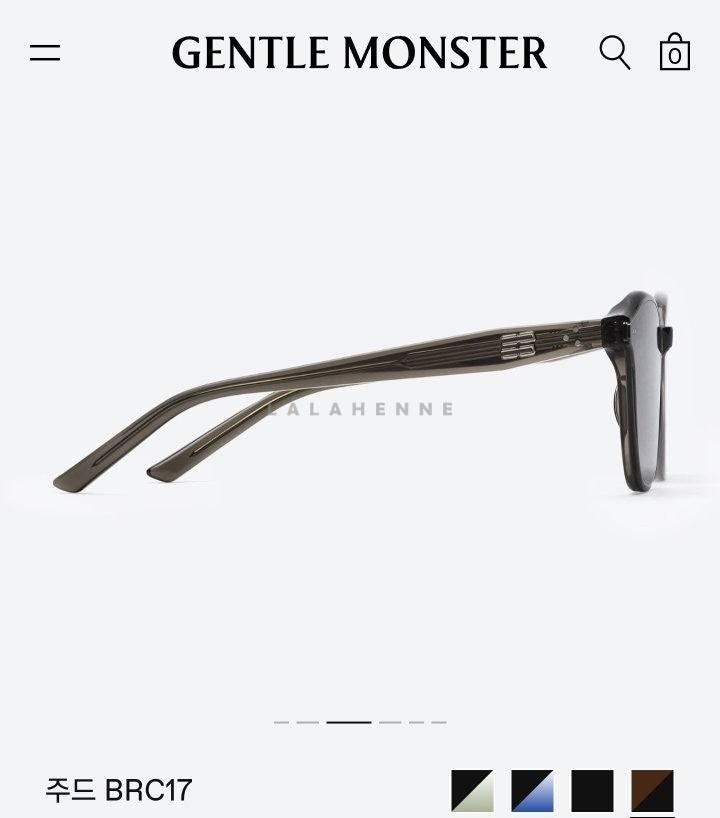The width and height of the screenshot is (720, 818).
Task: Open the search icon
Action: coord(614,52)
